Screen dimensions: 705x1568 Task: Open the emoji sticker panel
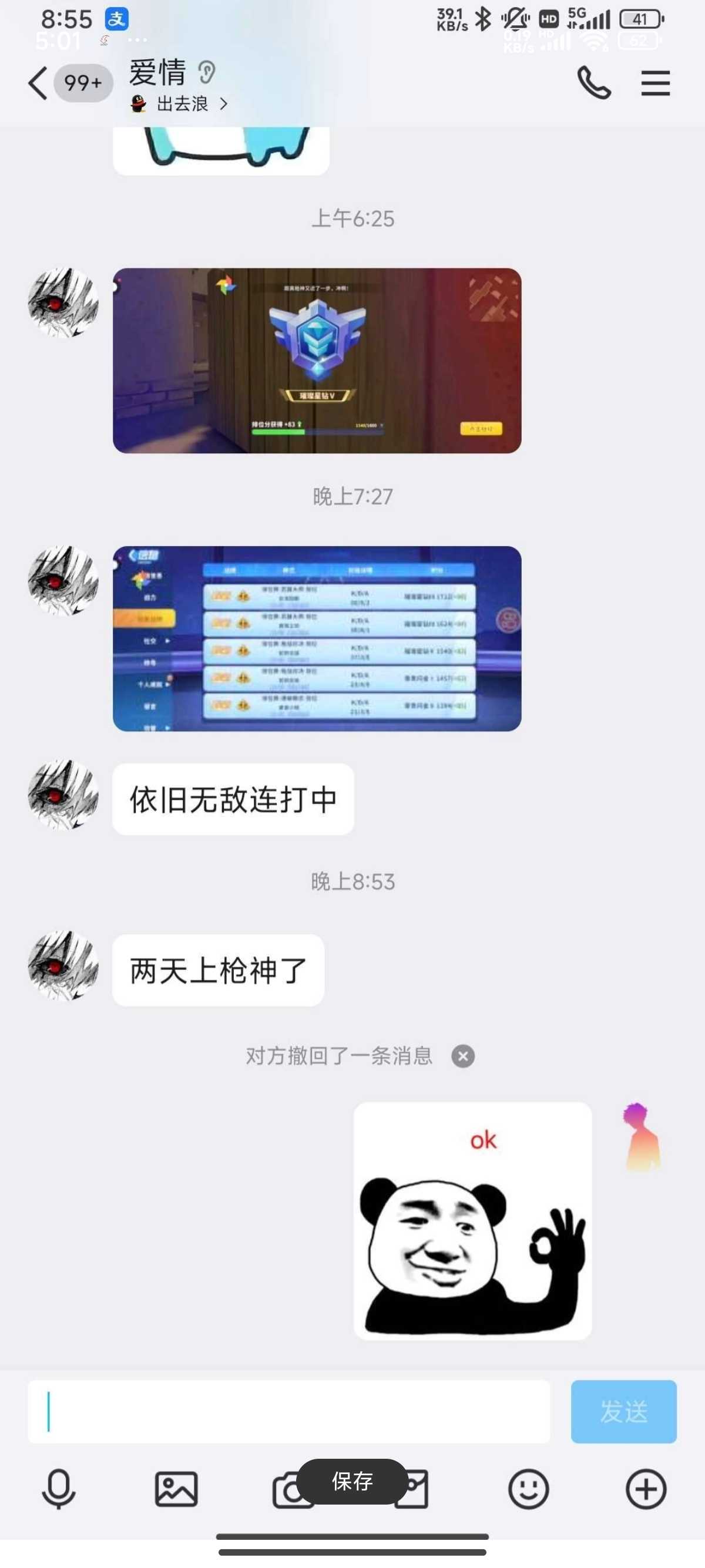528,1489
